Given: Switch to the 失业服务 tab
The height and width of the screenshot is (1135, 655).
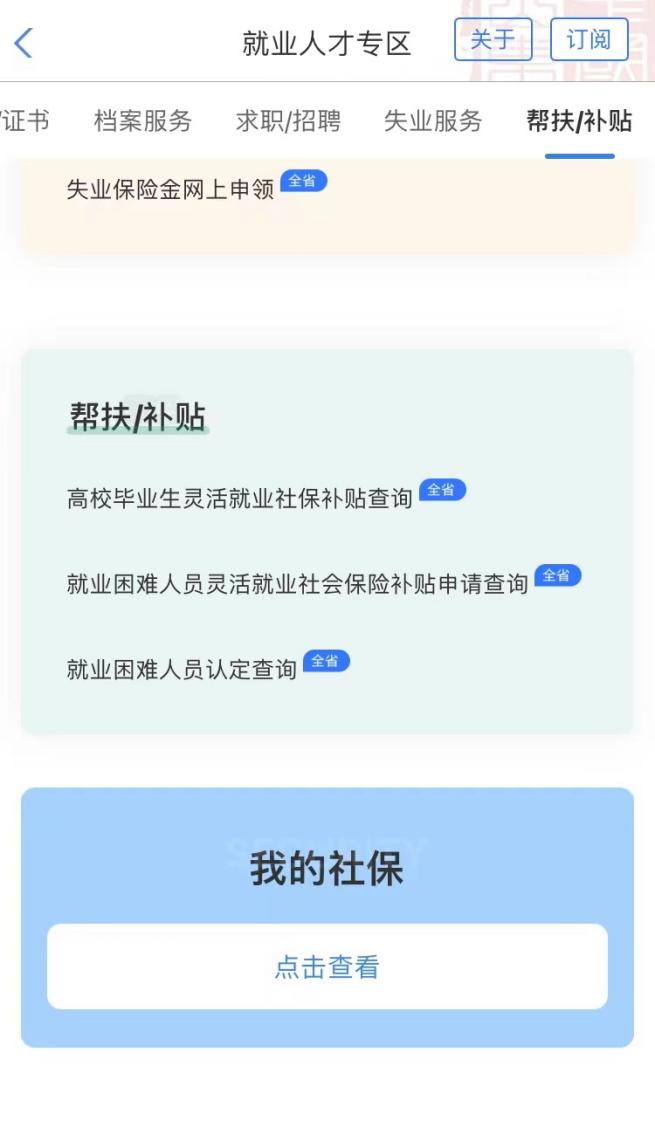Looking at the screenshot, I should coord(433,122).
